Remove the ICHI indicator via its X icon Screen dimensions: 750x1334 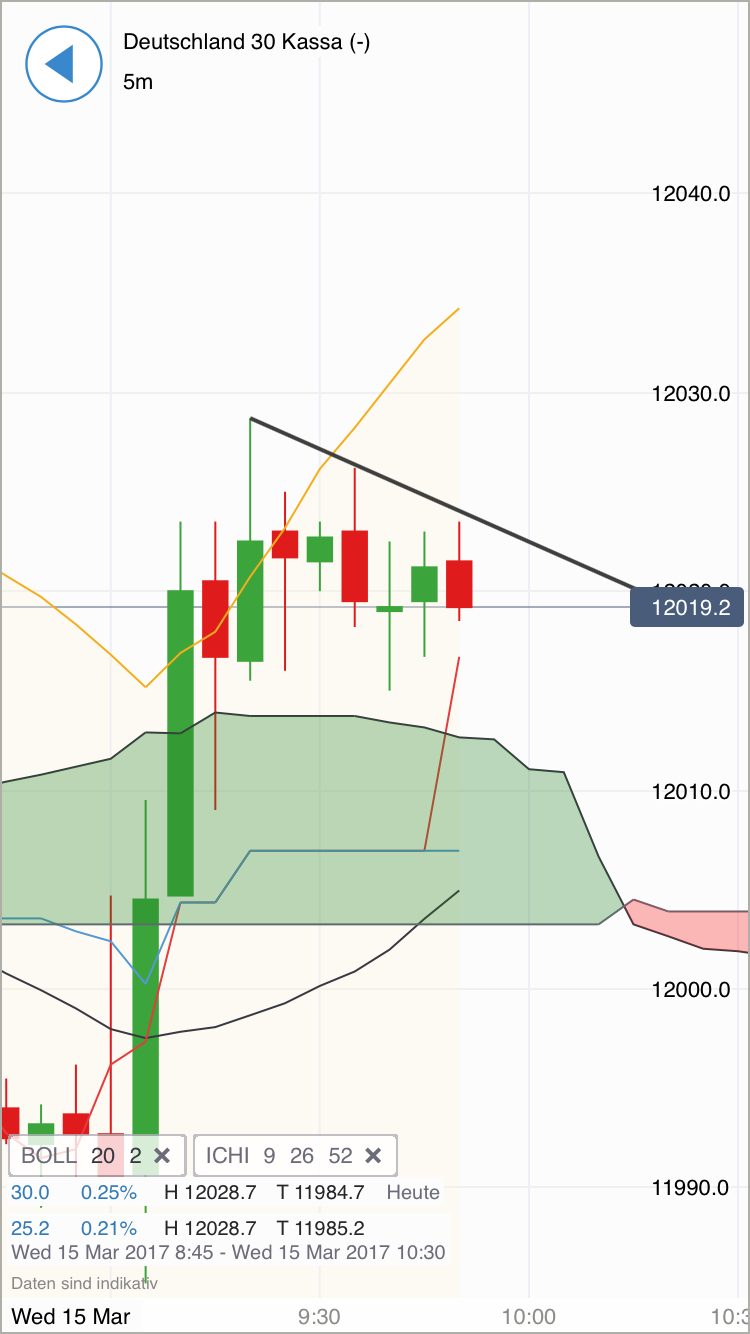coord(374,1155)
